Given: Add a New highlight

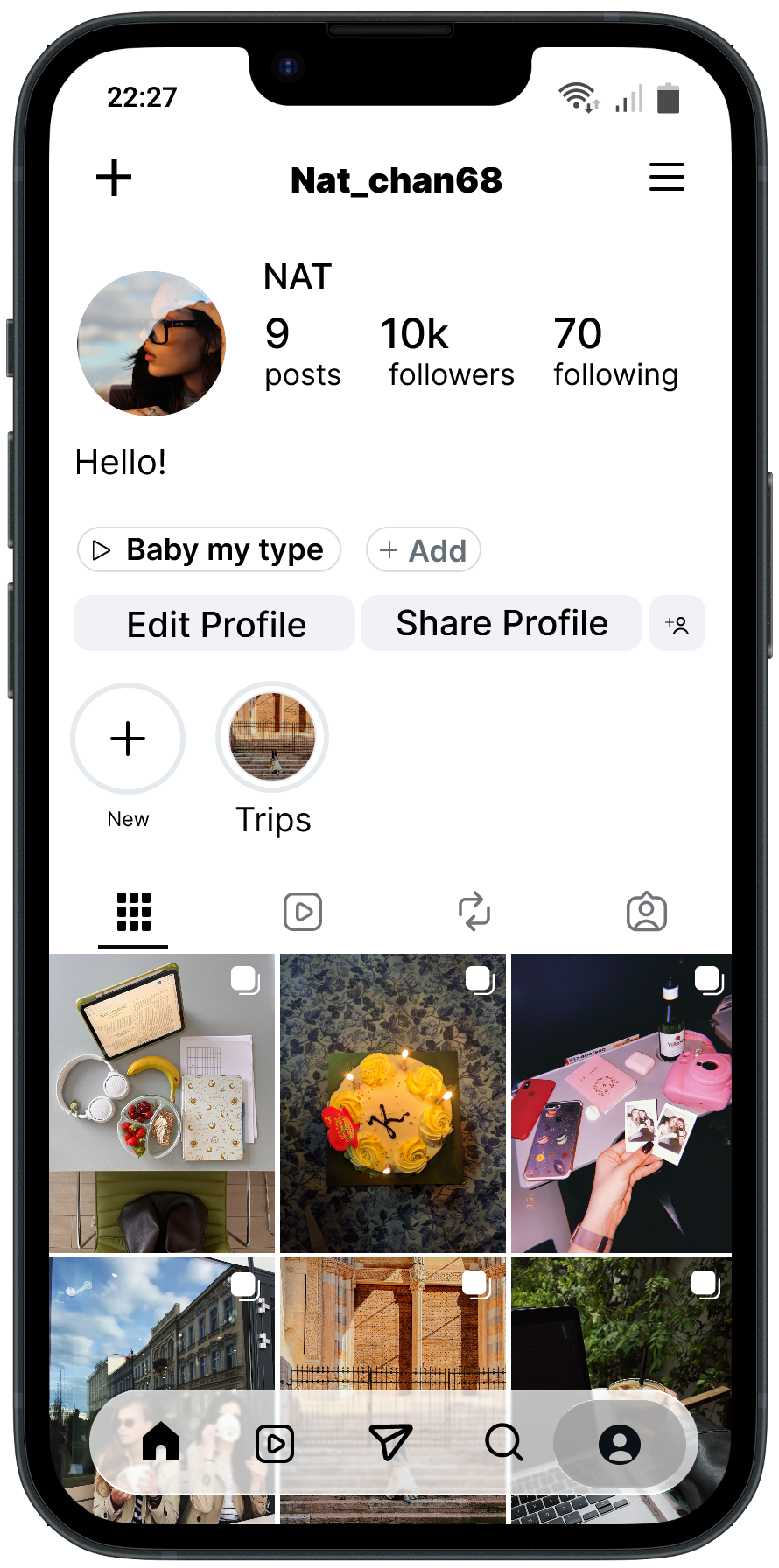Looking at the screenshot, I should pyautogui.click(x=128, y=738).
